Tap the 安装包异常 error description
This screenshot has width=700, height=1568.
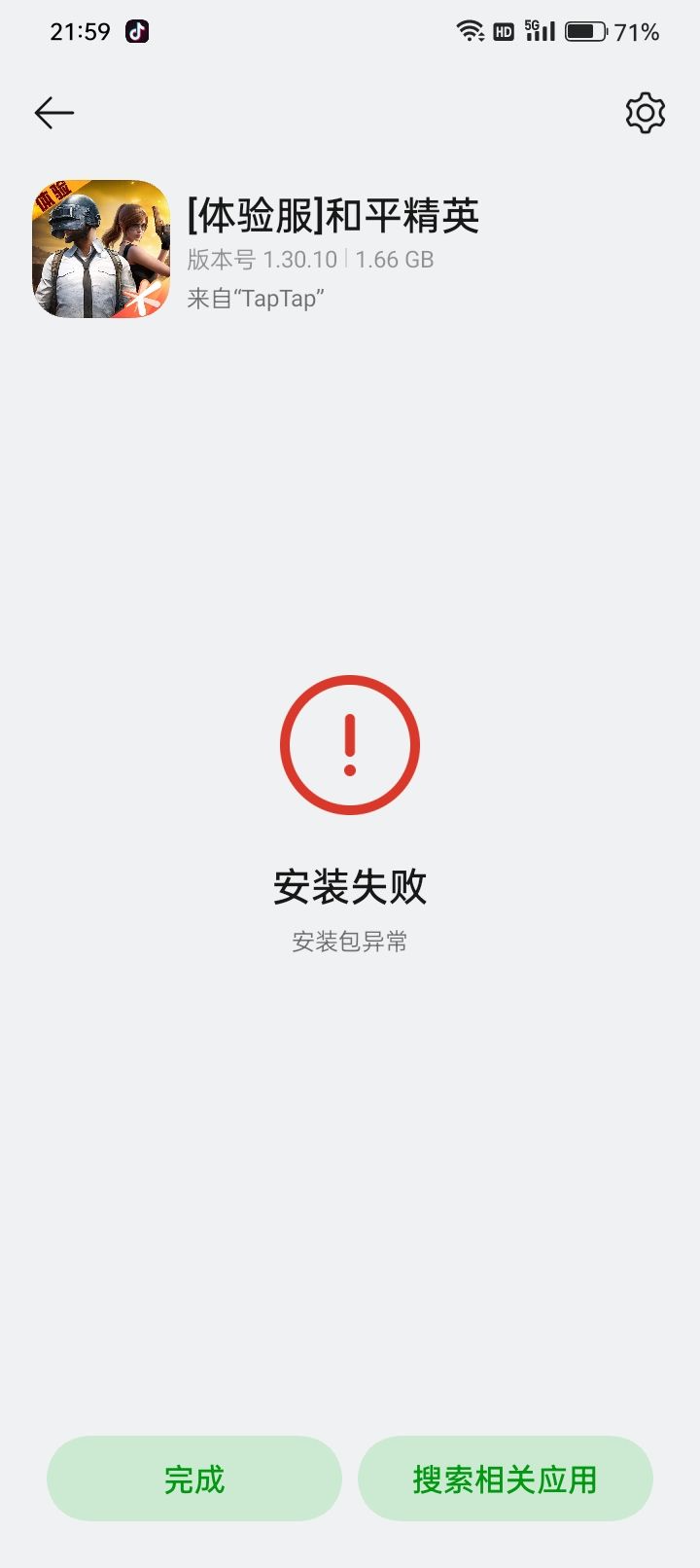click(x=350, y=942)
